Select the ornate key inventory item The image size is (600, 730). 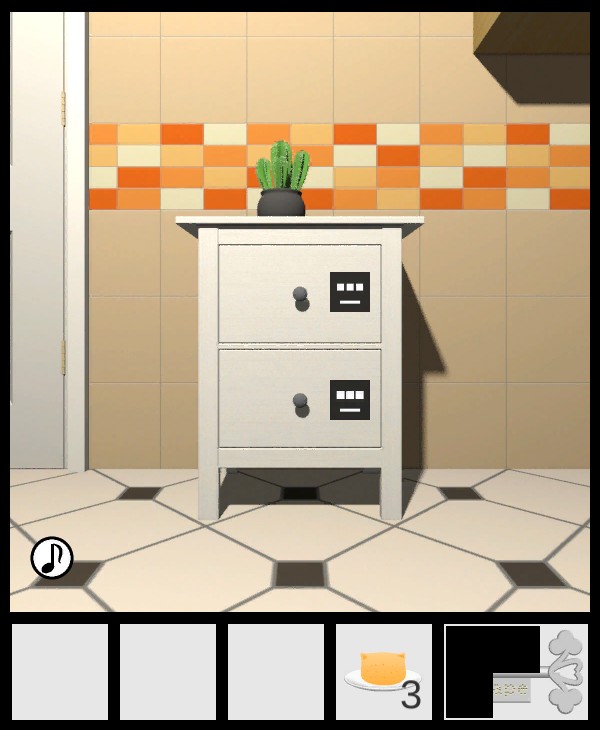[516, 672]
